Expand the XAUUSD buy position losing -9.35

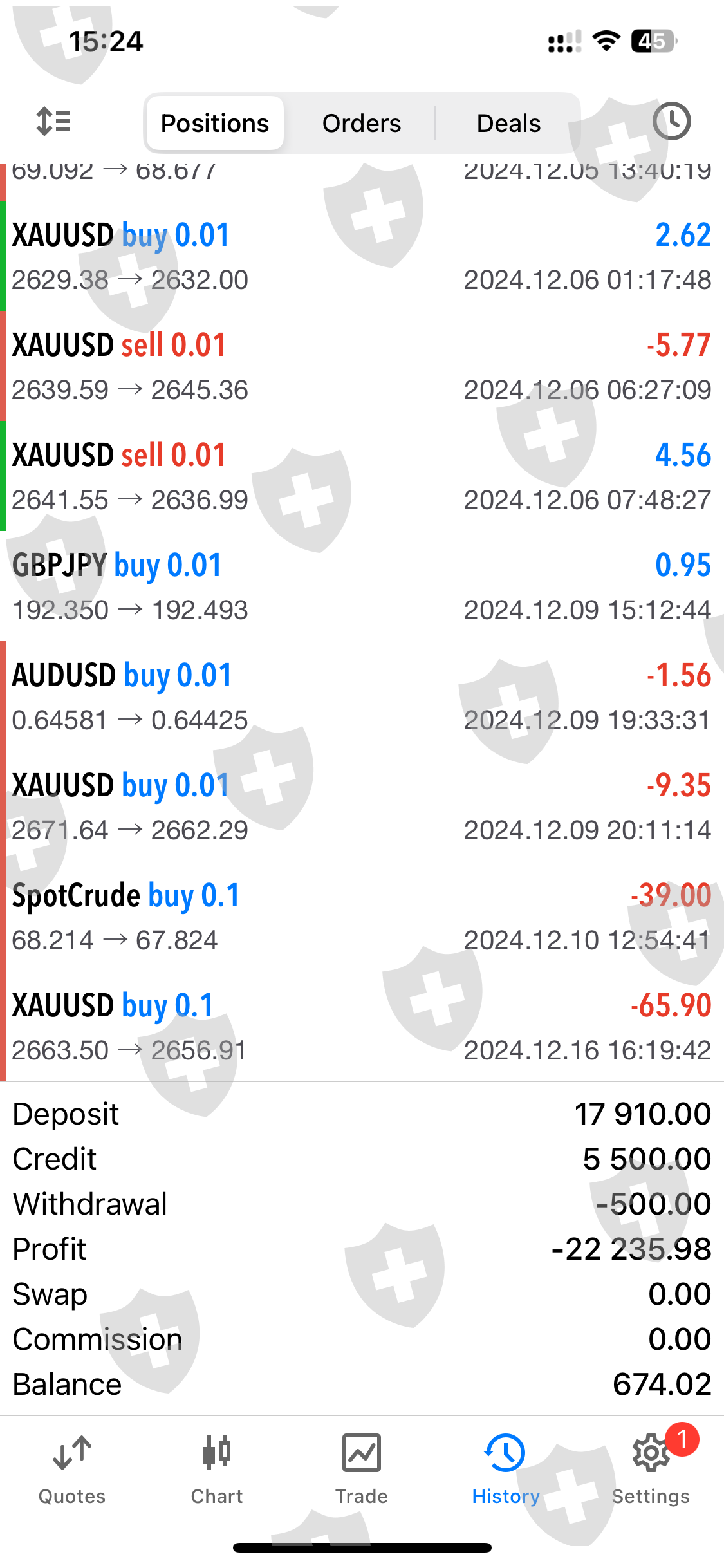coord(362,807)
